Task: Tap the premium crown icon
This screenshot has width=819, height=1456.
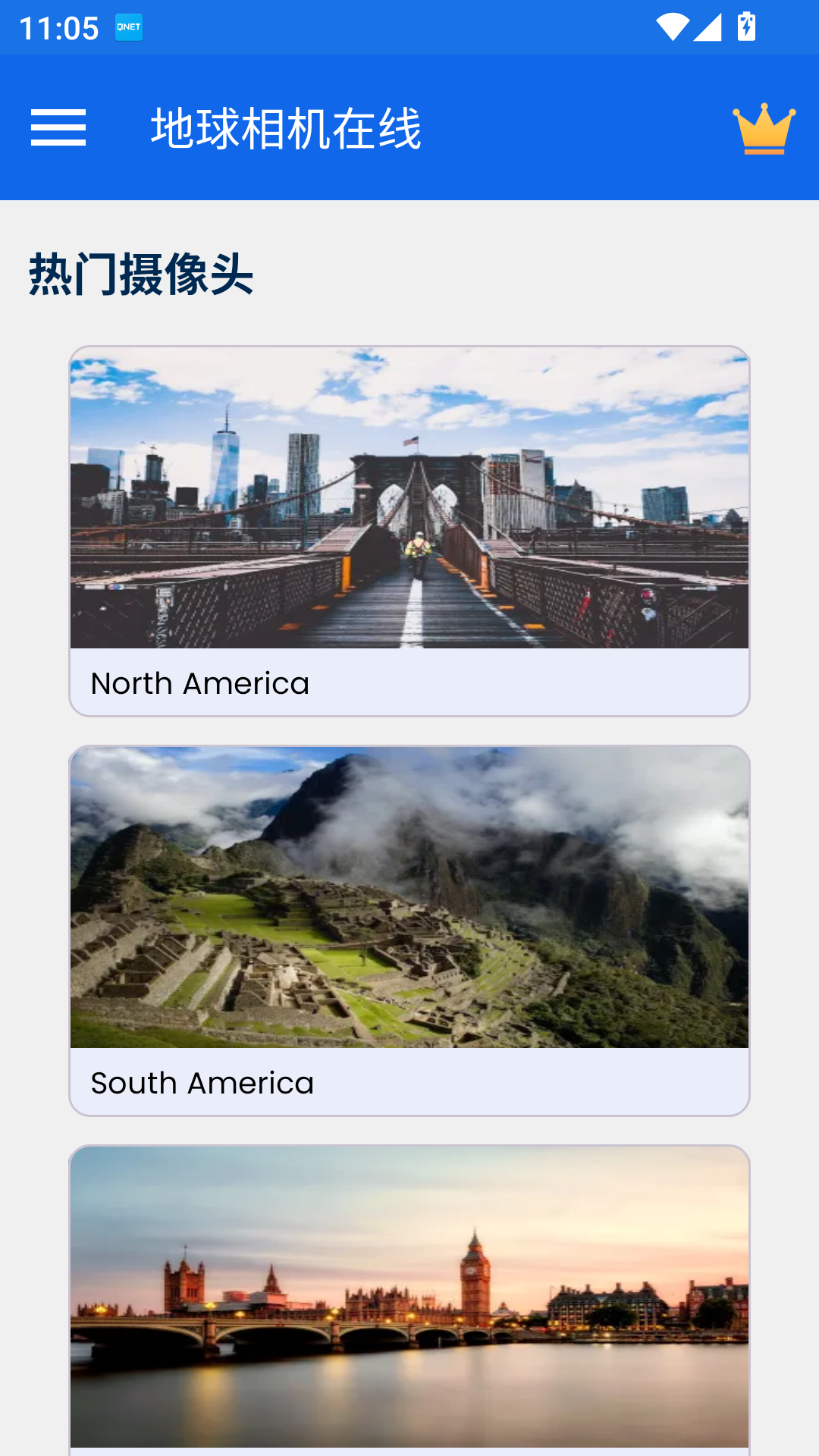Action: pyautogui.click(x=764, y=128)
